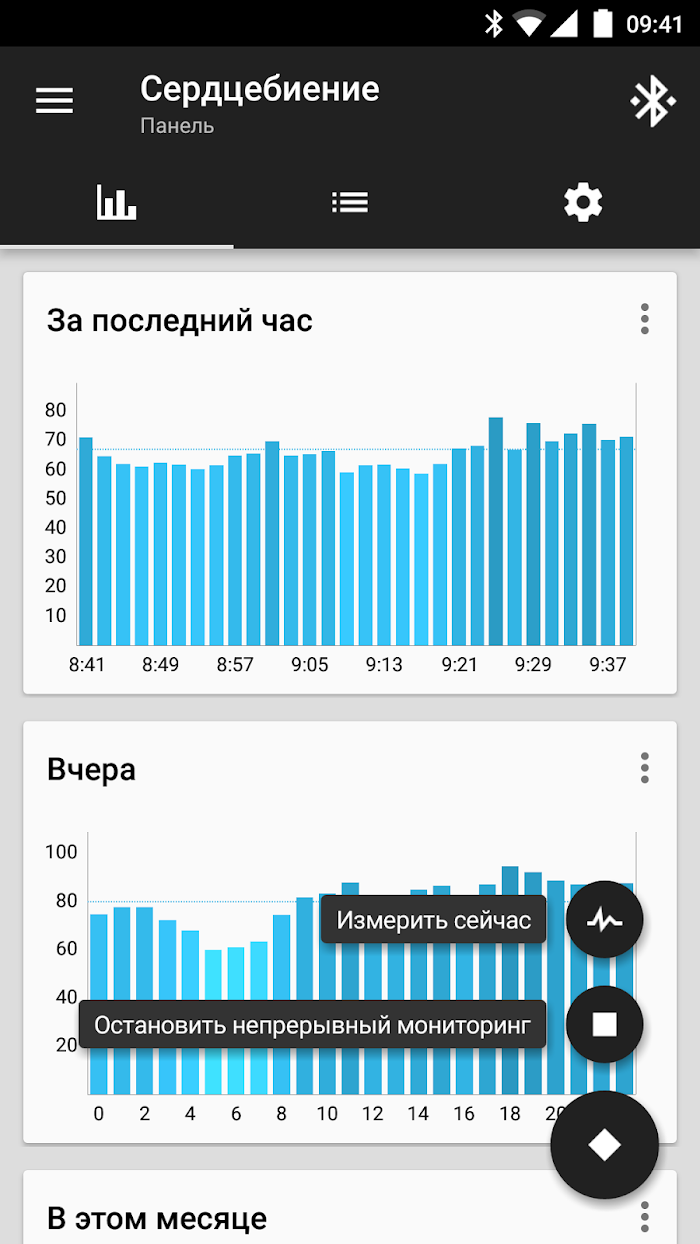Open overflow menu for Вчера card
700x1244 pixels.
click(645, 768)
